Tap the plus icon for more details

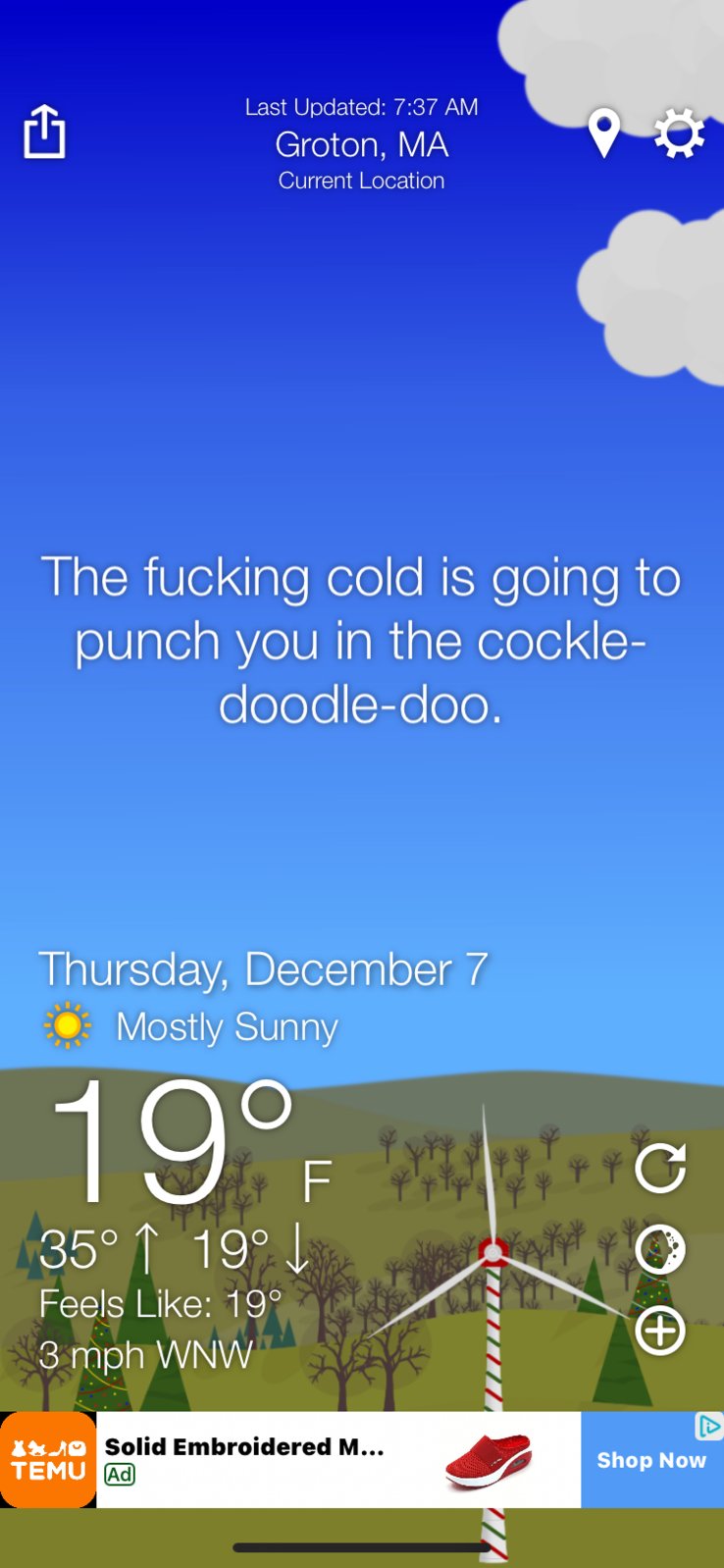coord(659,1332)
